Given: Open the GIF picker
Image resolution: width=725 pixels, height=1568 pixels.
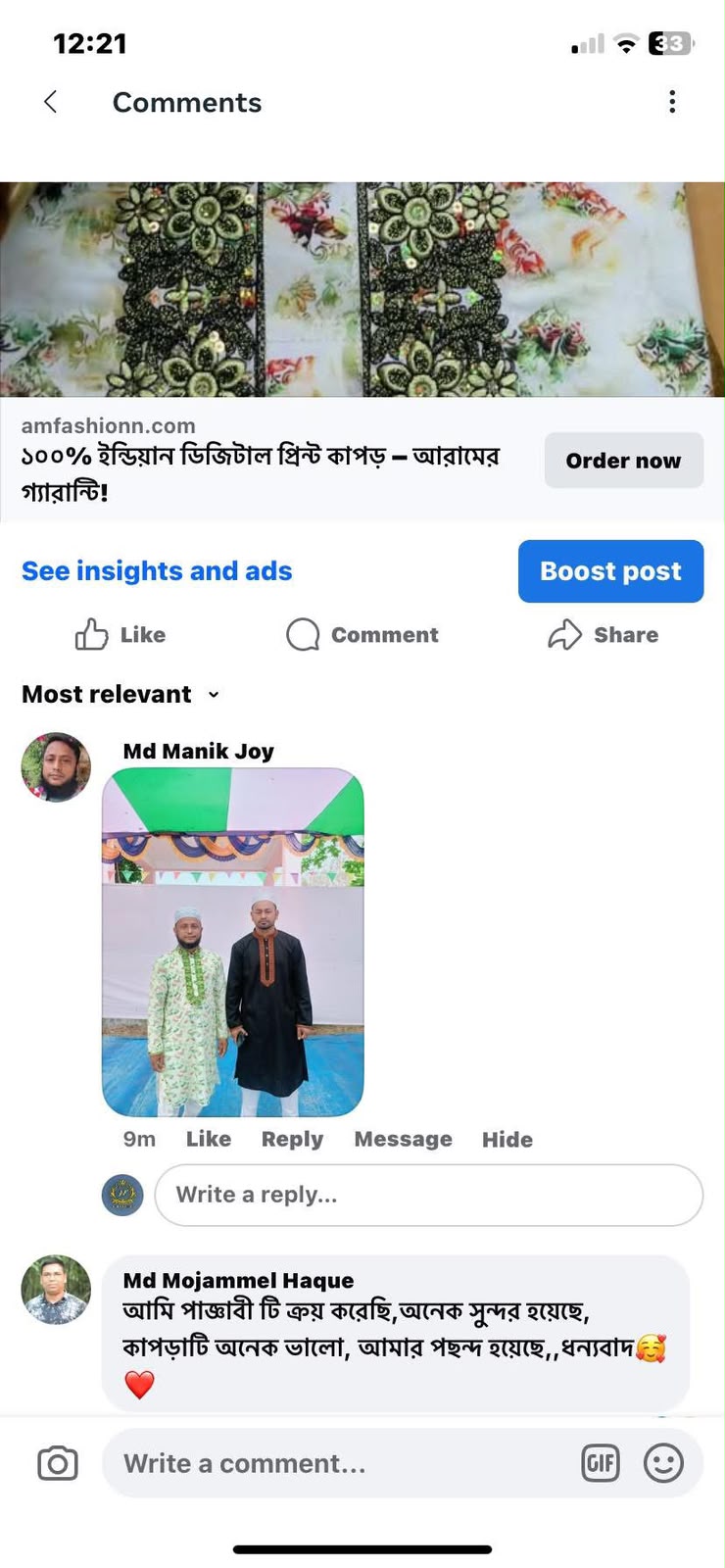Looking at the screenshot, I should [x=601, y=1463].
